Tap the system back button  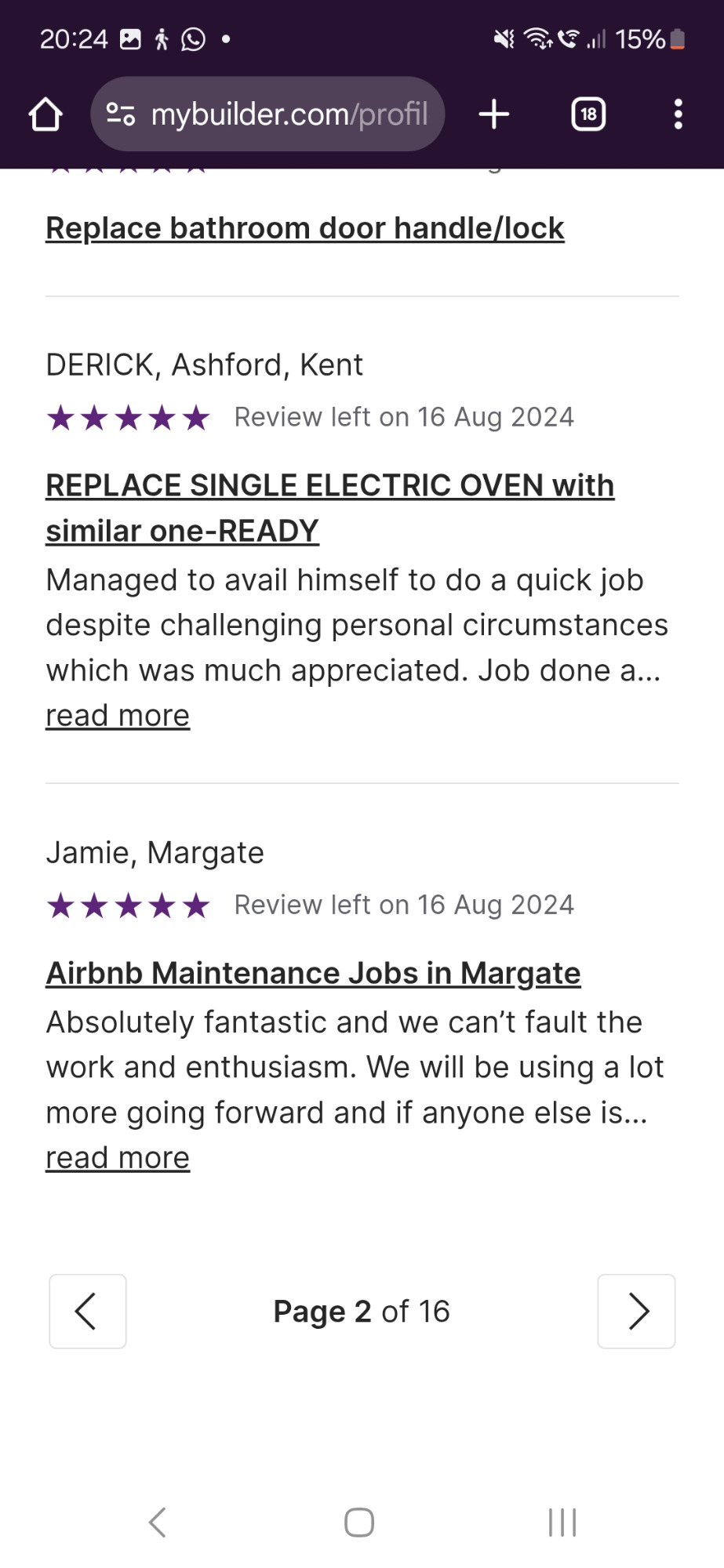(x=158, y=1523)
